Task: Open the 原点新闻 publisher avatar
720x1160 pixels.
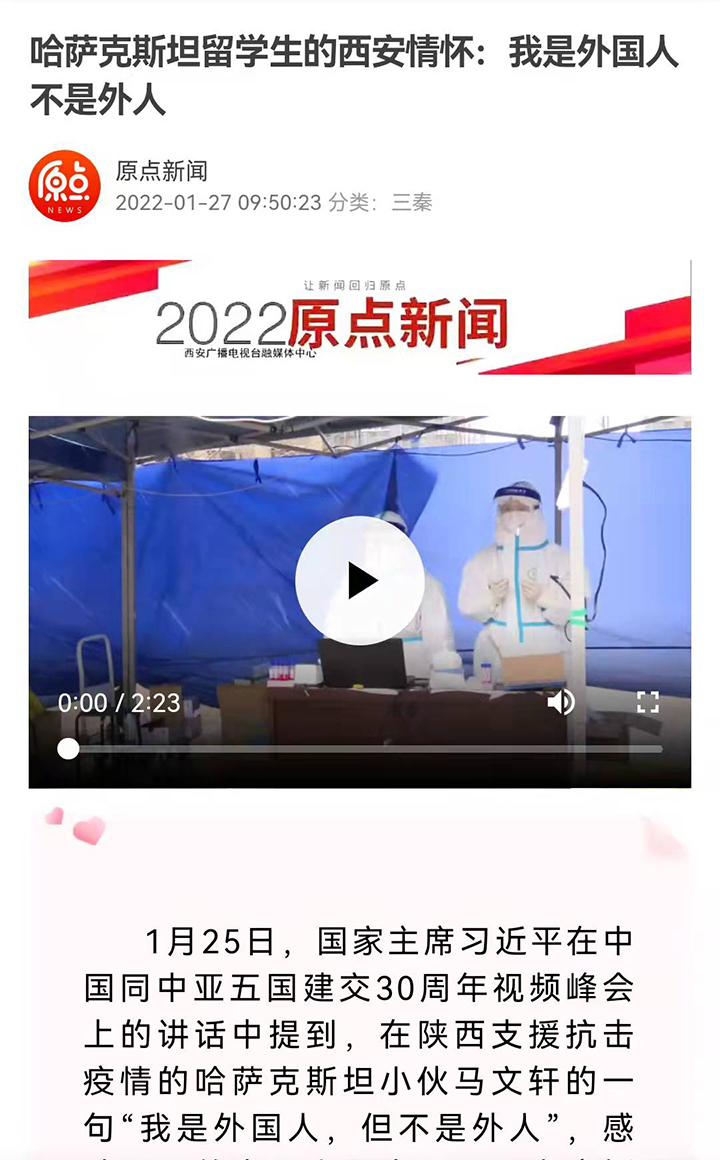Action: [64, 186]
